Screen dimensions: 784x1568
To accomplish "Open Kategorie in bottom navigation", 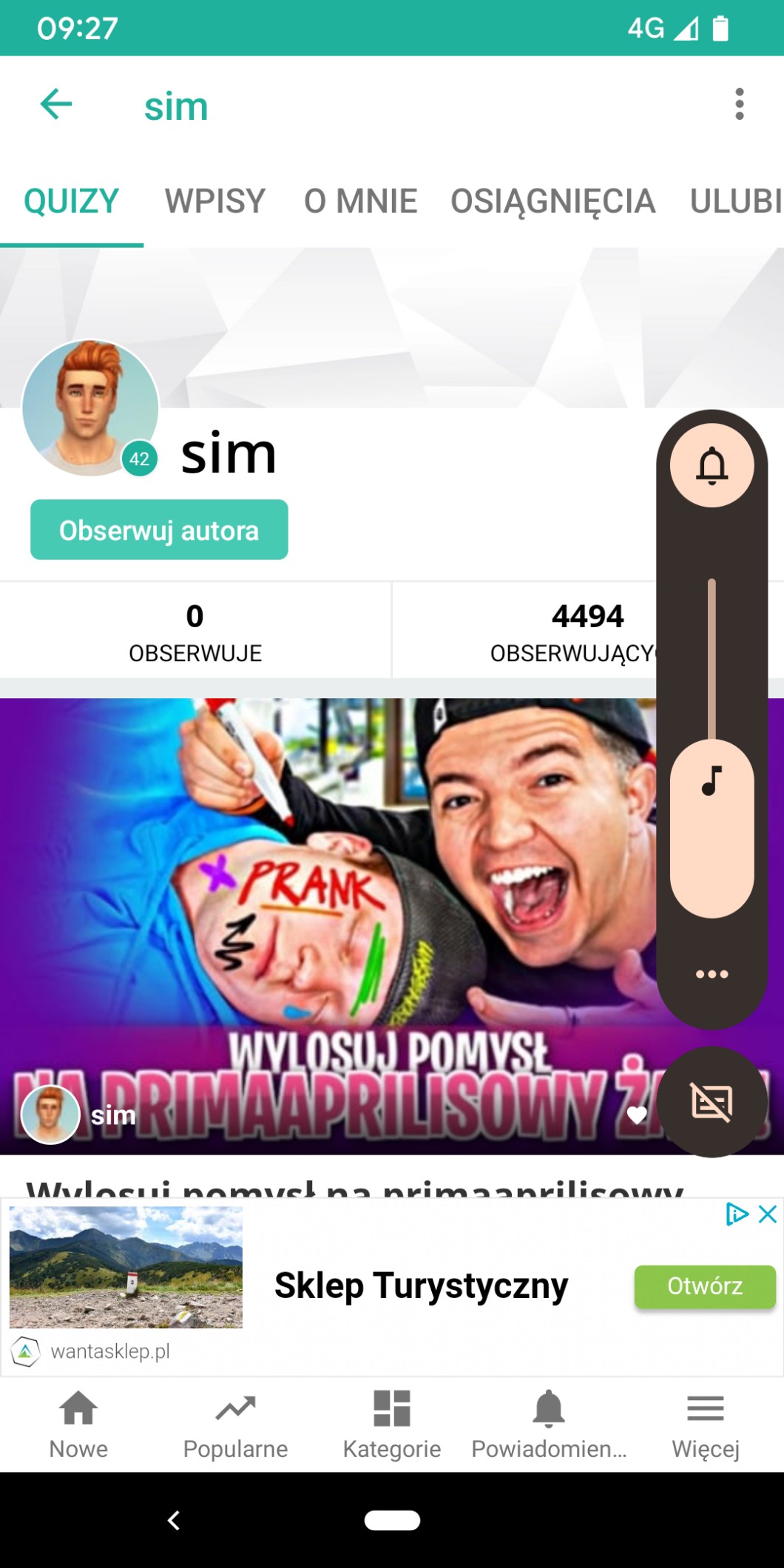I will coord(392,1424).
